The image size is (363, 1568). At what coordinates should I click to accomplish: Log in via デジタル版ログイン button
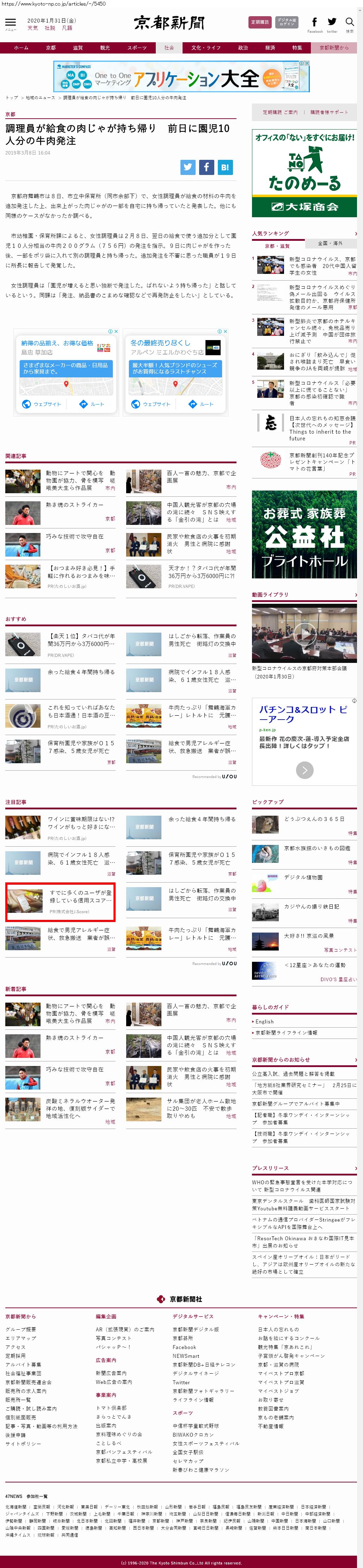click(286, 23)
